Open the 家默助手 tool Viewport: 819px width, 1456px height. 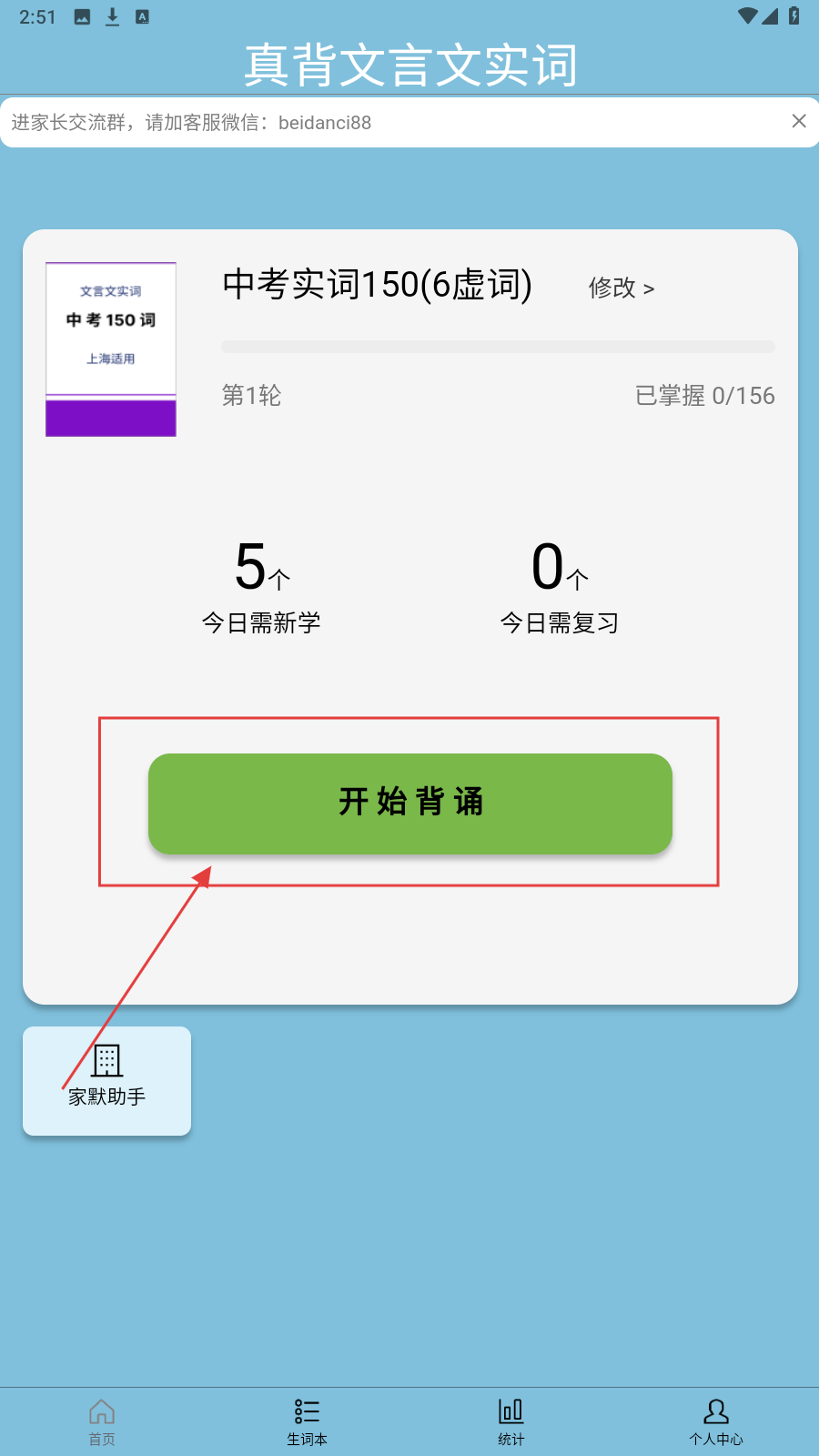click(106, 1080)
